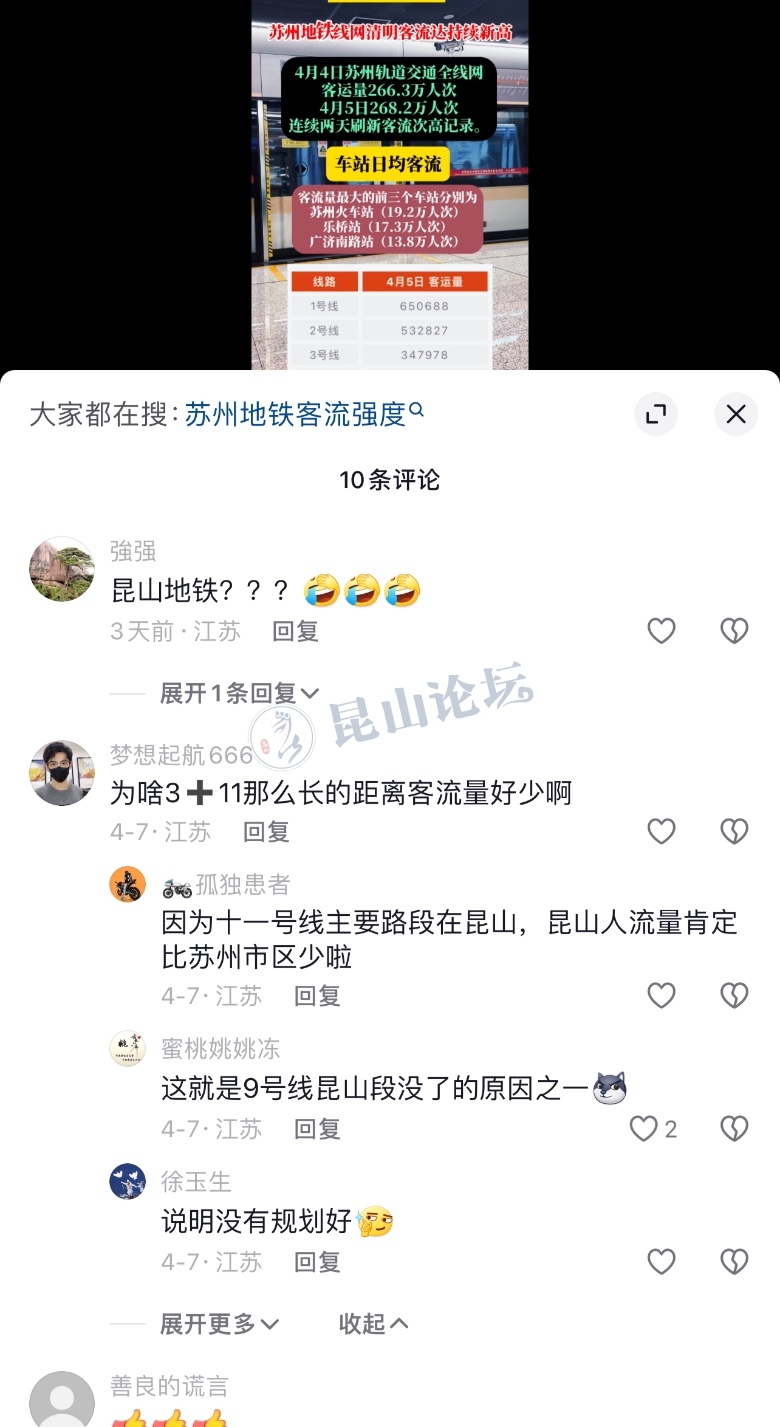Reply to 徐玉生's comment
Viewport: 780px width, 1427px height.
pos(317,1262)
